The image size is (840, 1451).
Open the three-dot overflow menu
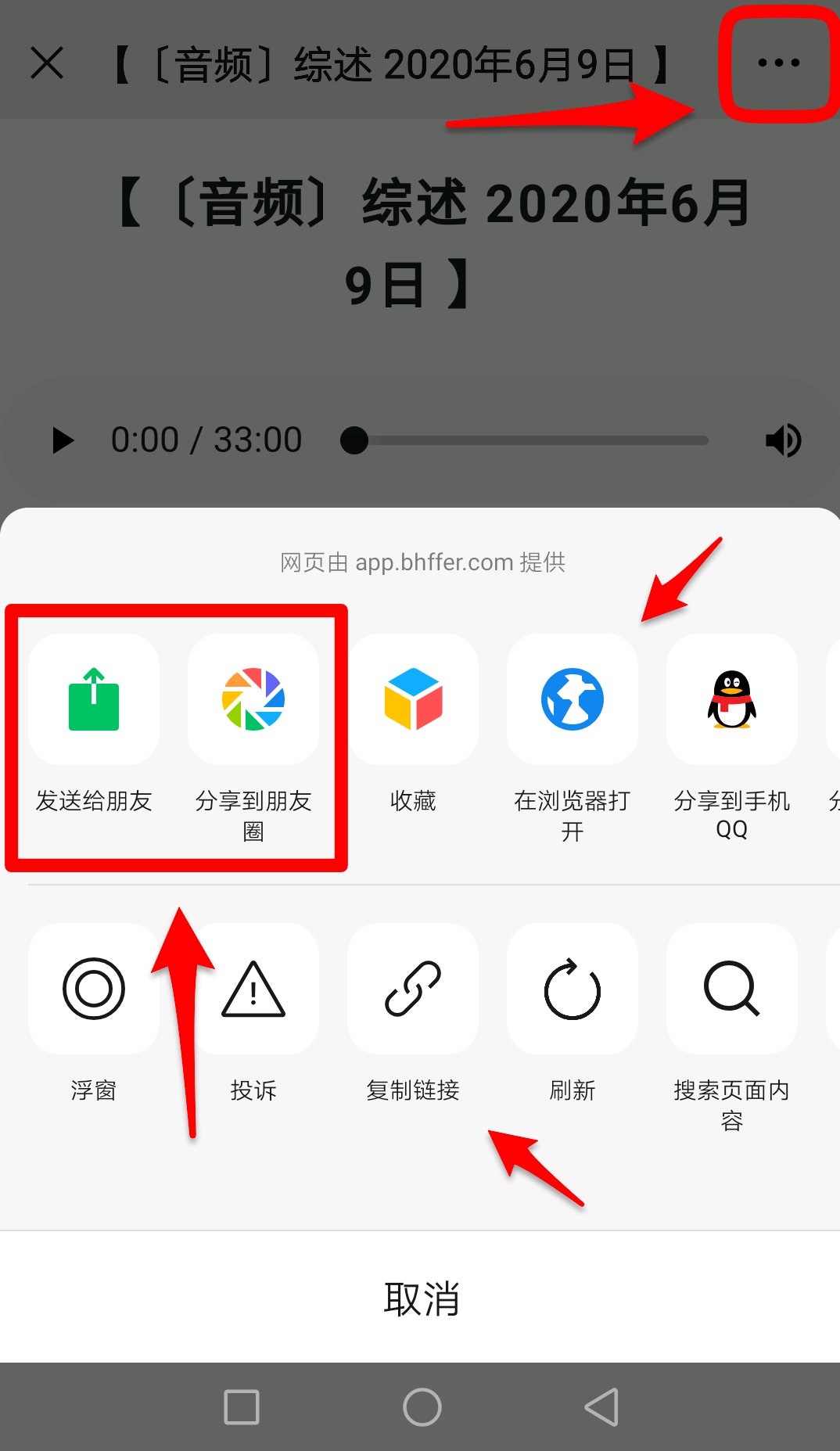tap(778, 63)
